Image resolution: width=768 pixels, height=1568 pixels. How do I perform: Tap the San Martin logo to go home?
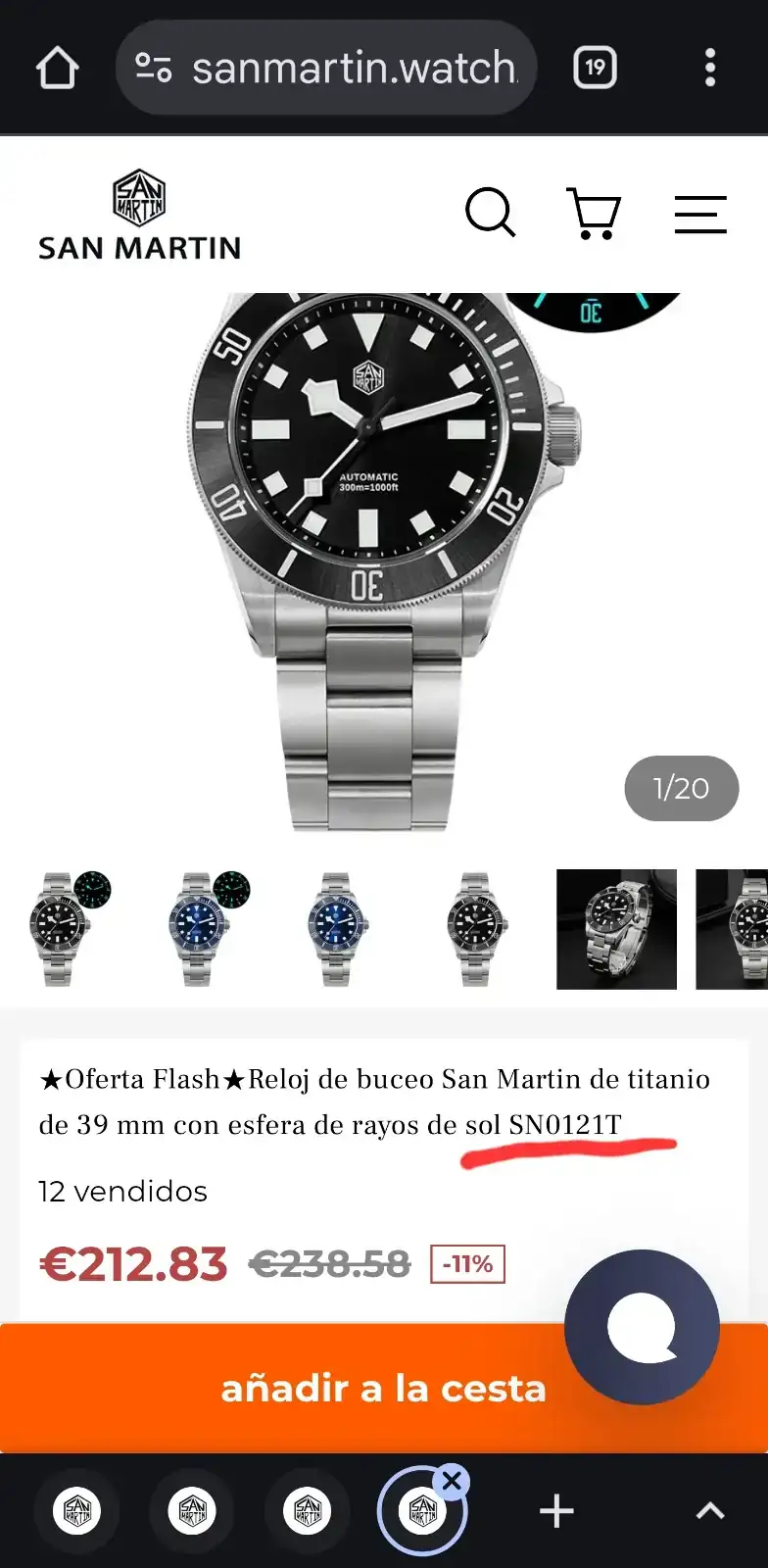pyautogui.click(x=139, y=218)
